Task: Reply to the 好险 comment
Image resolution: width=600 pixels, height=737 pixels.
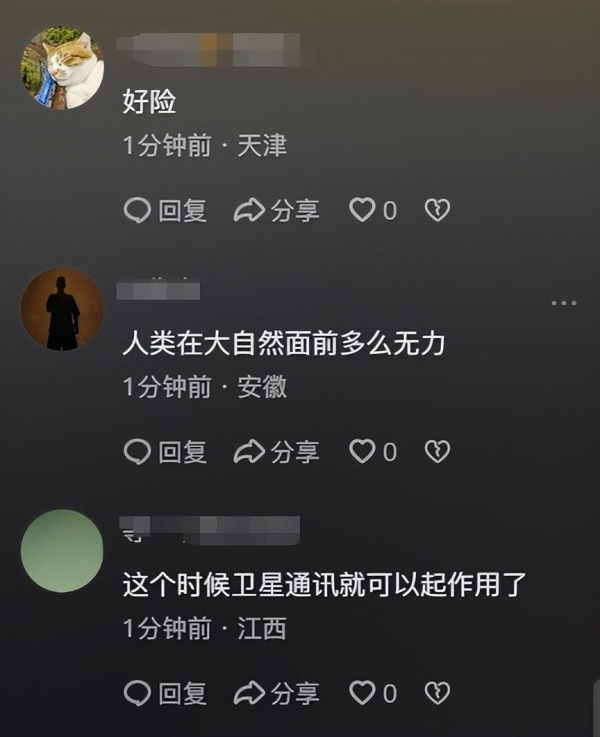Action: click(x=165, y=210)
